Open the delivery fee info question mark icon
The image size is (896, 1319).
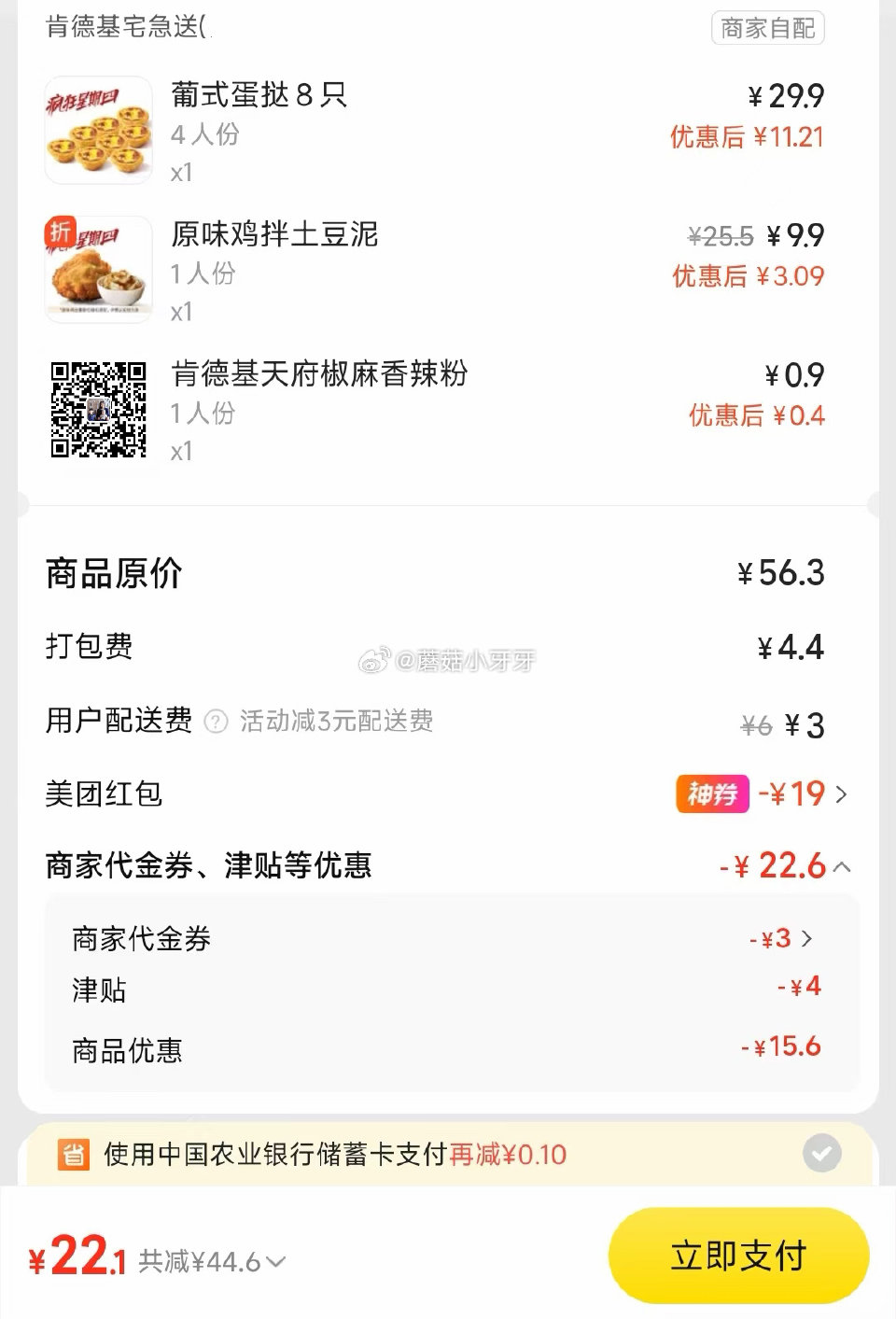click(x=217, y=722)
